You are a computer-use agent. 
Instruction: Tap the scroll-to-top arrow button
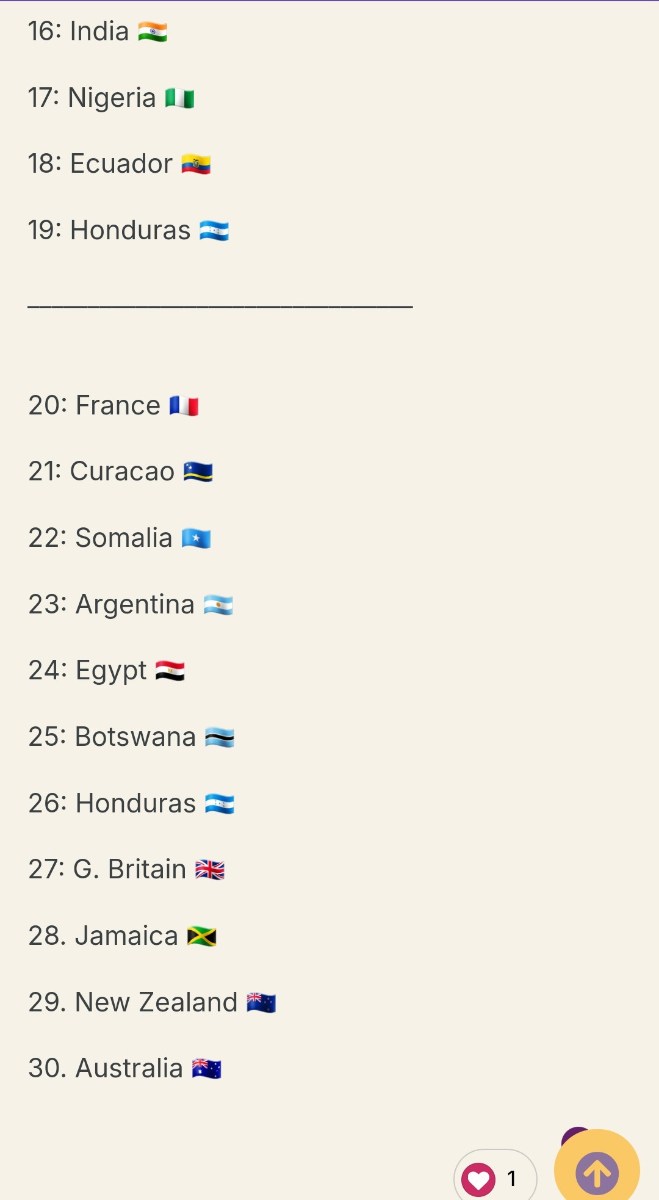597,1172
